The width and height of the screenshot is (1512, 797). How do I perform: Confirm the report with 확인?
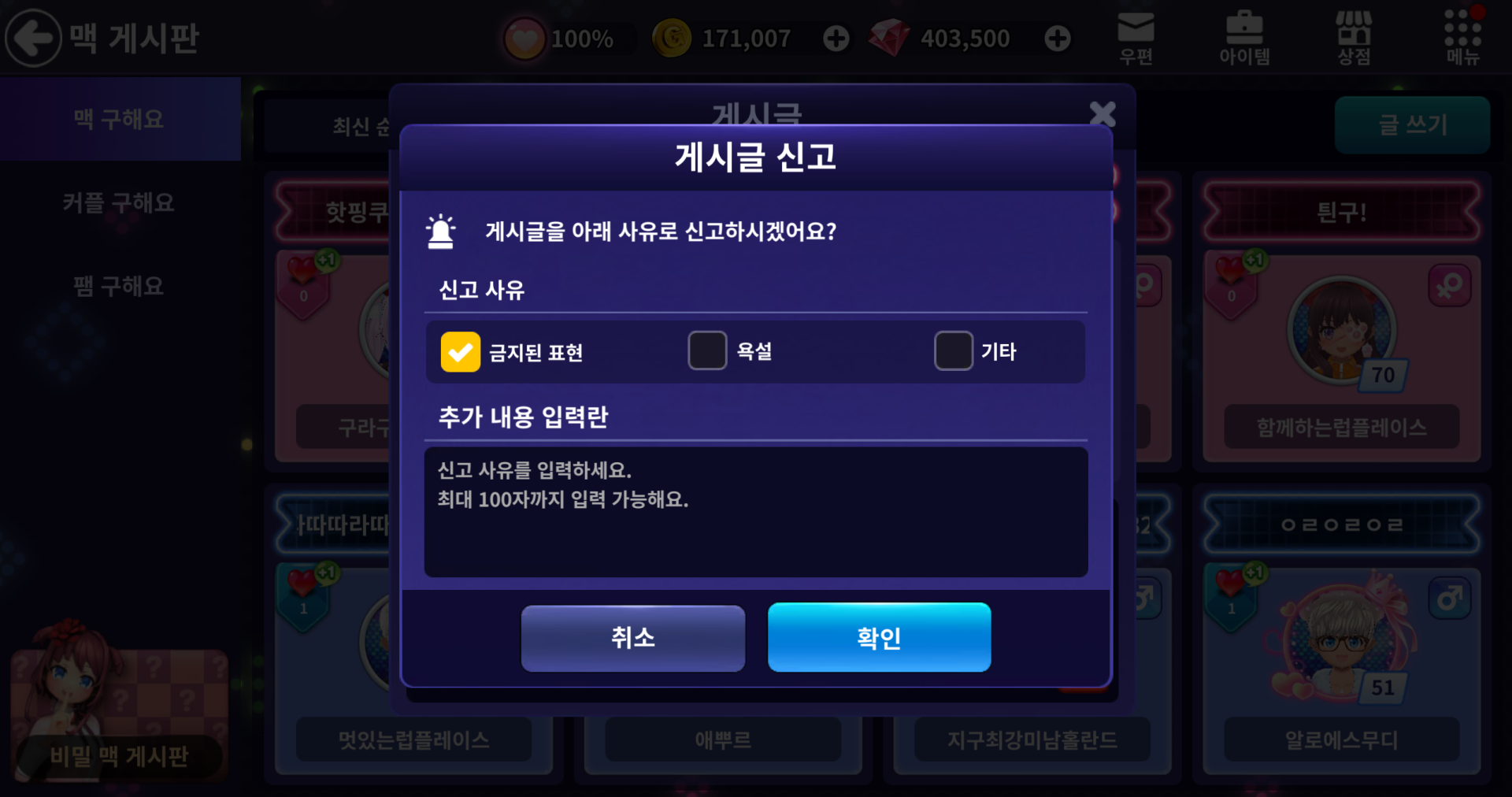[879, 638]
